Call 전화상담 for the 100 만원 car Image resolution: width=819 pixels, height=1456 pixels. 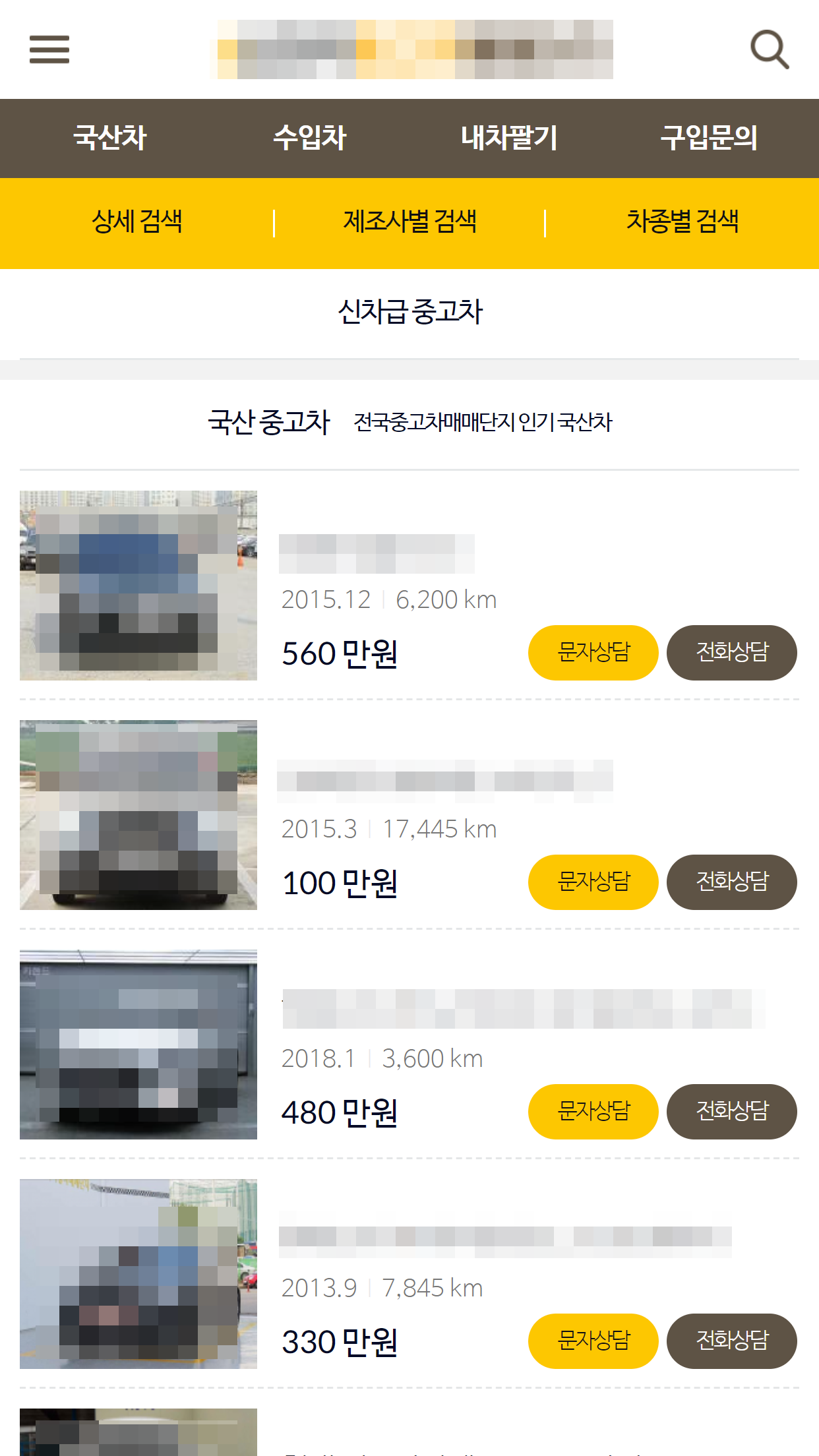pos(731,882)
